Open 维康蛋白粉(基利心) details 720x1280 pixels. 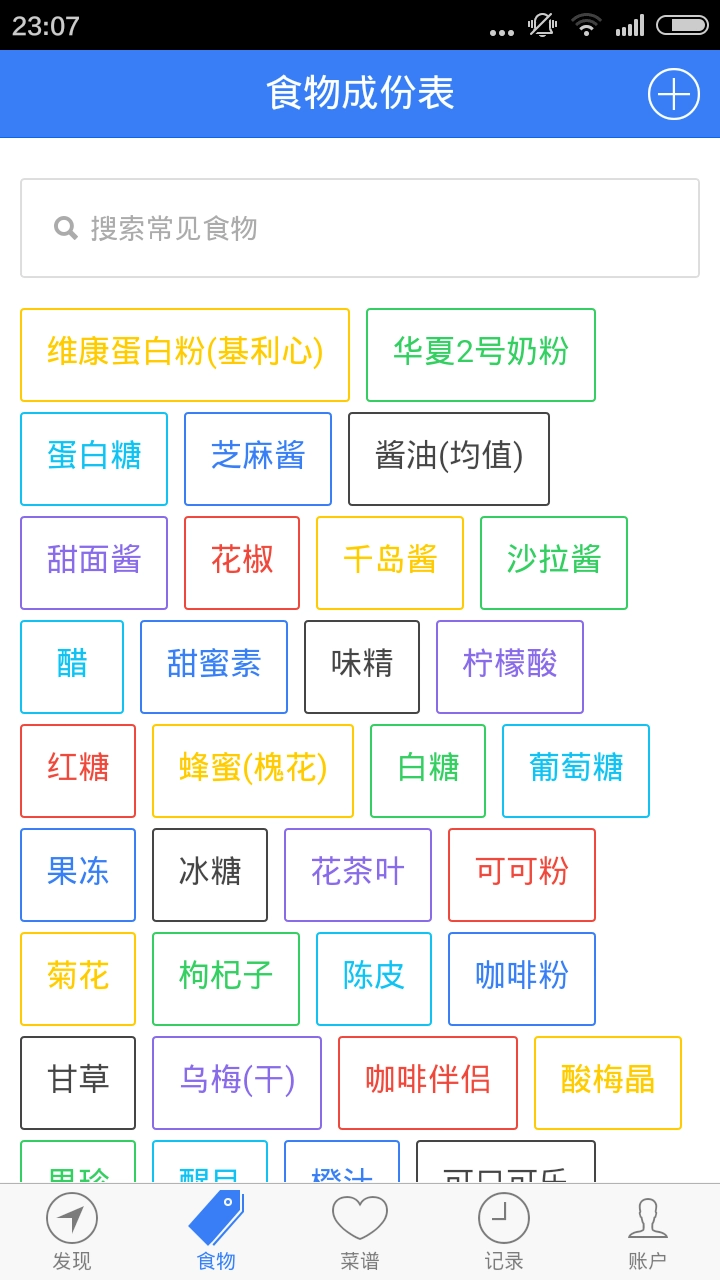click(184, 355)
